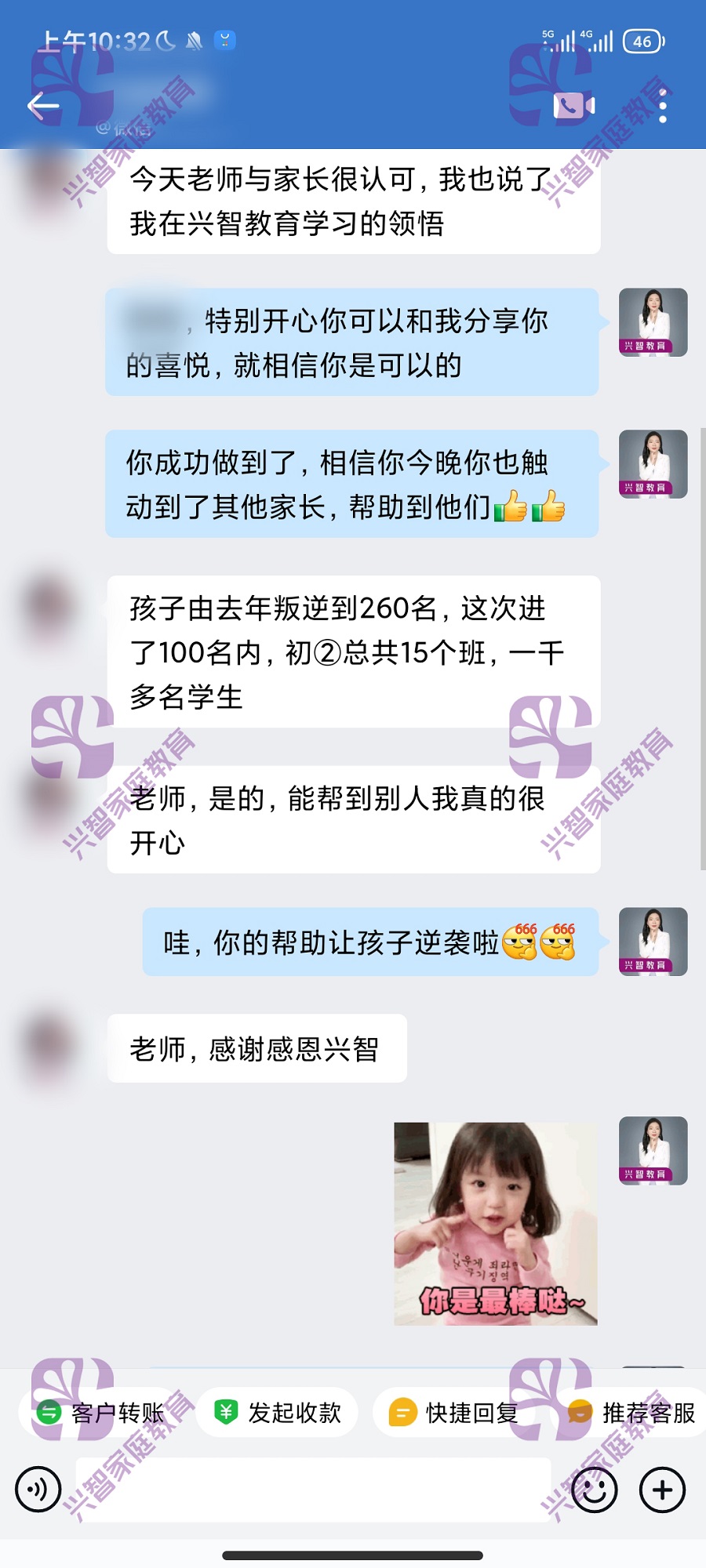This screenshot has width=706, height=1568.
Task: Open 快捷回复 quick replies
Action: coord(455,1413)
